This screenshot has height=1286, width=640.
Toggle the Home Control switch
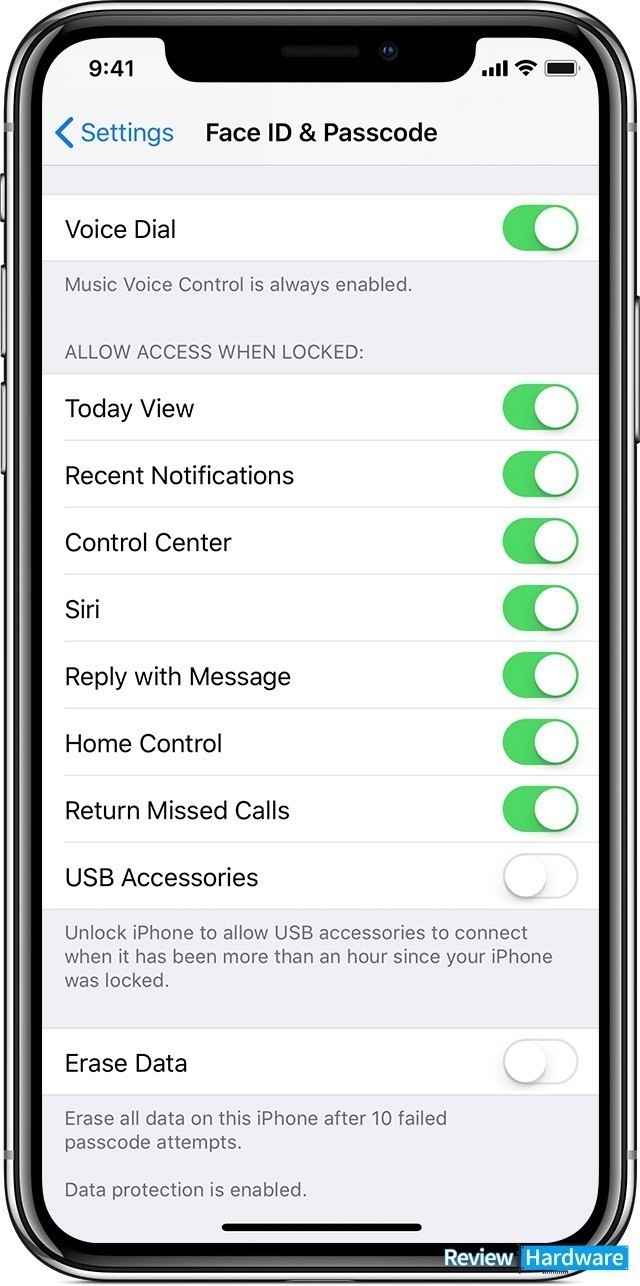tap(540, 742)
